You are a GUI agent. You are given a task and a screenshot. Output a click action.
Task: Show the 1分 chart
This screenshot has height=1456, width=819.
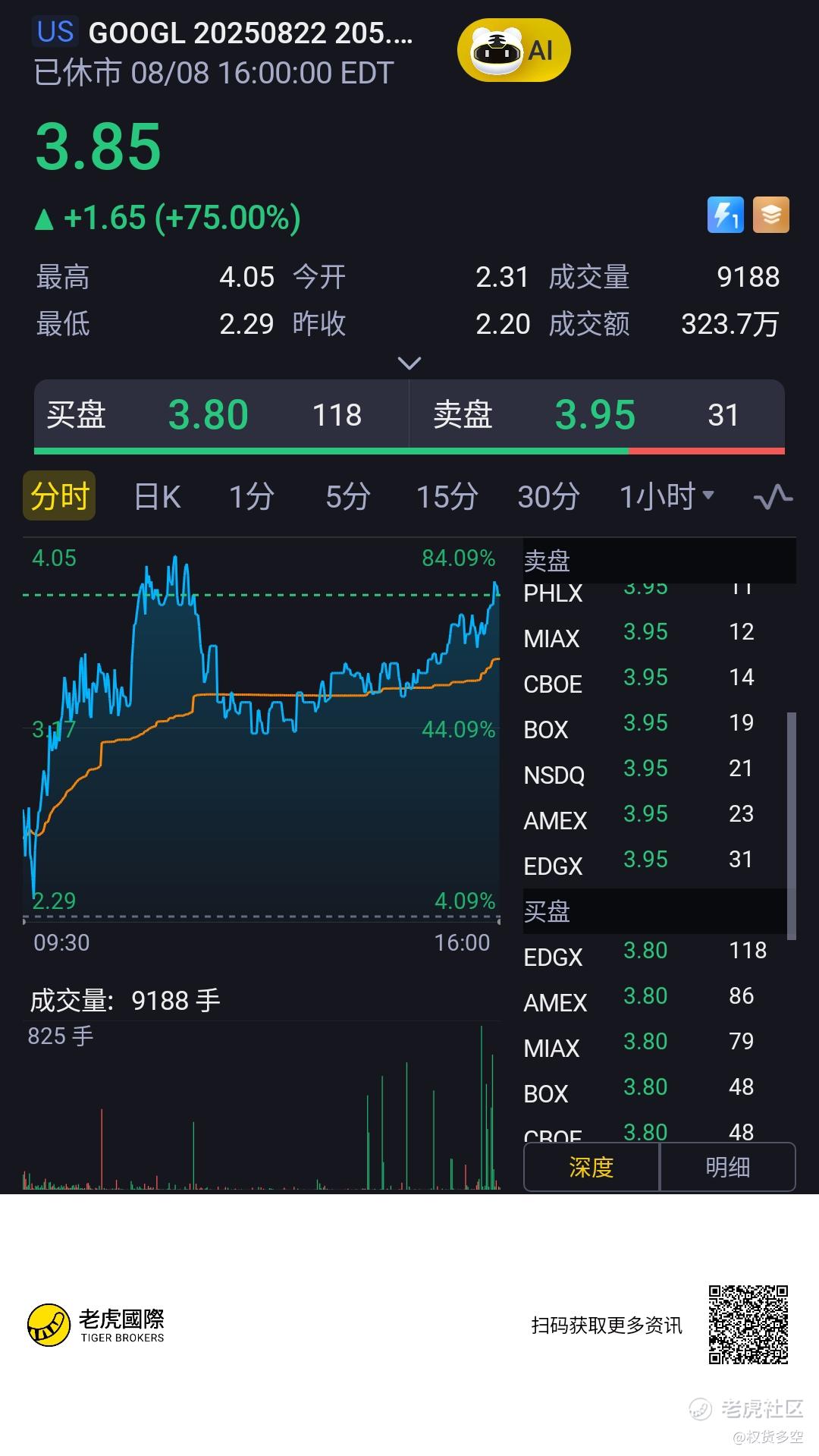251,497
